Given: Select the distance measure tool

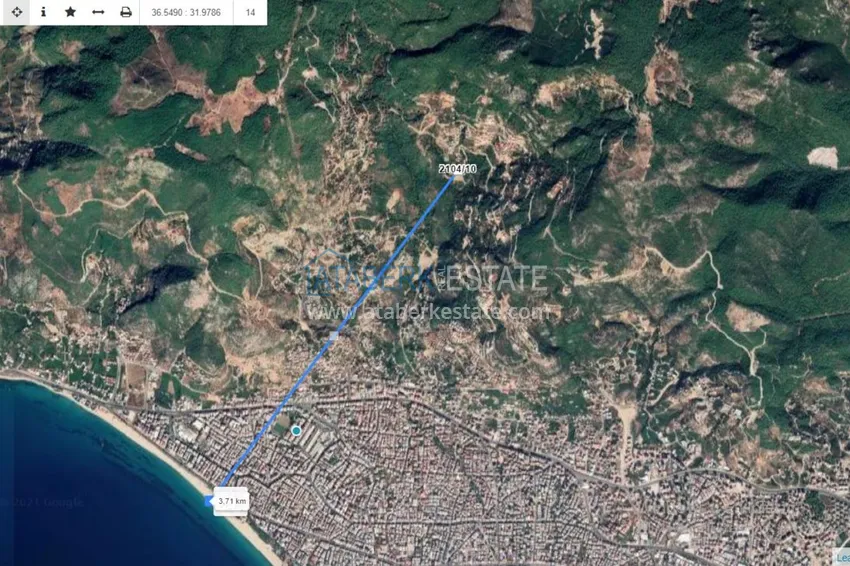Looking at the screenshot, I should (98, 12).
